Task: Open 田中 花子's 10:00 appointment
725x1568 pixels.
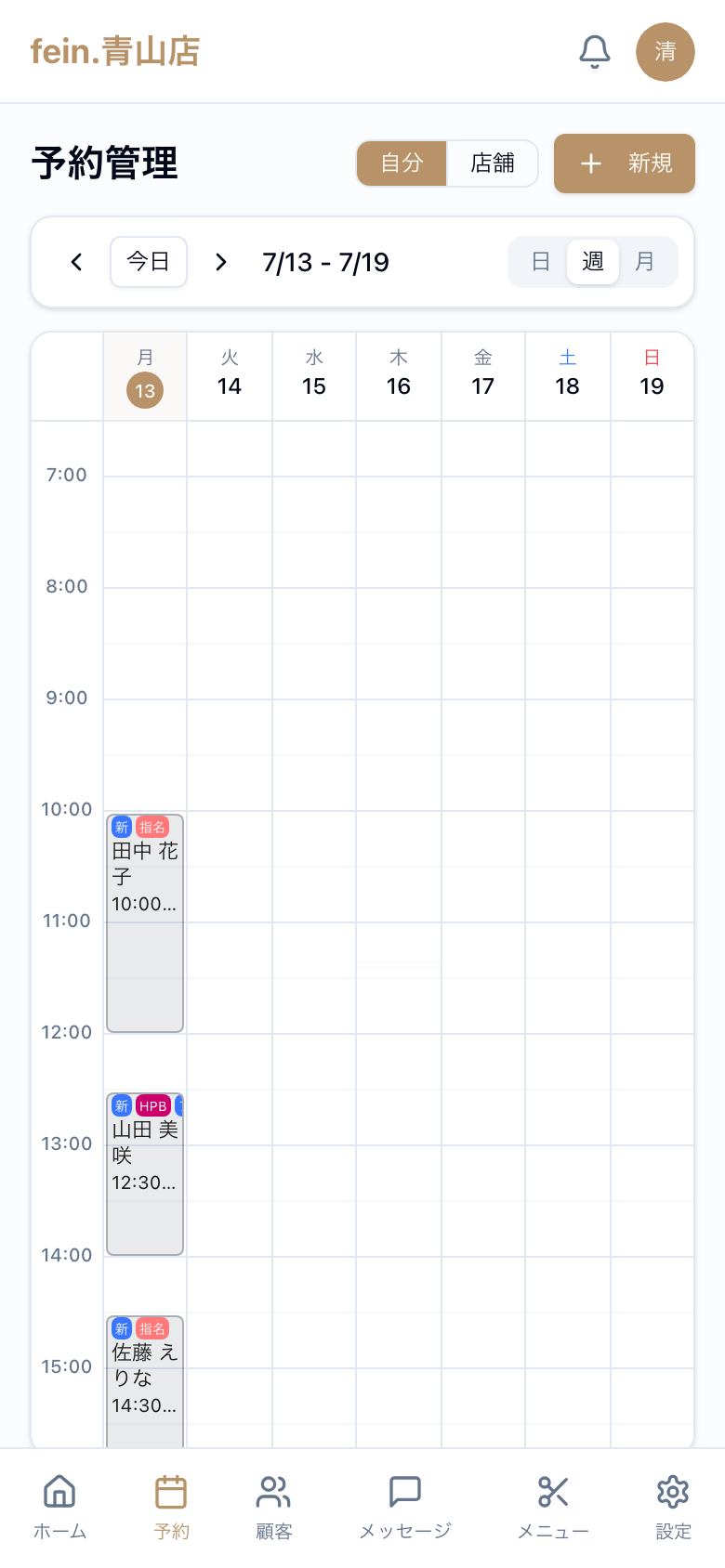Action: point(145,923)
